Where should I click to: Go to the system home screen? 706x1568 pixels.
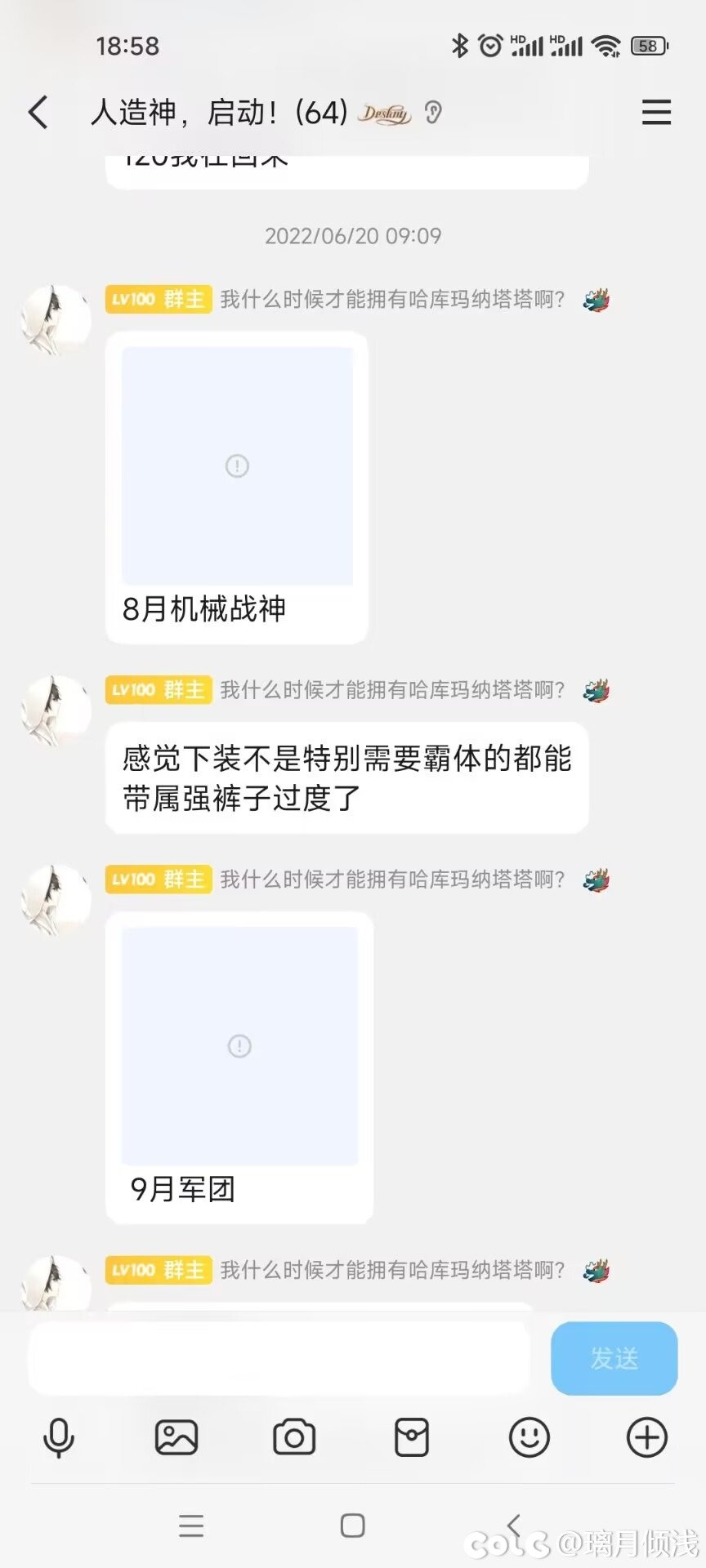click(353, 1525)
